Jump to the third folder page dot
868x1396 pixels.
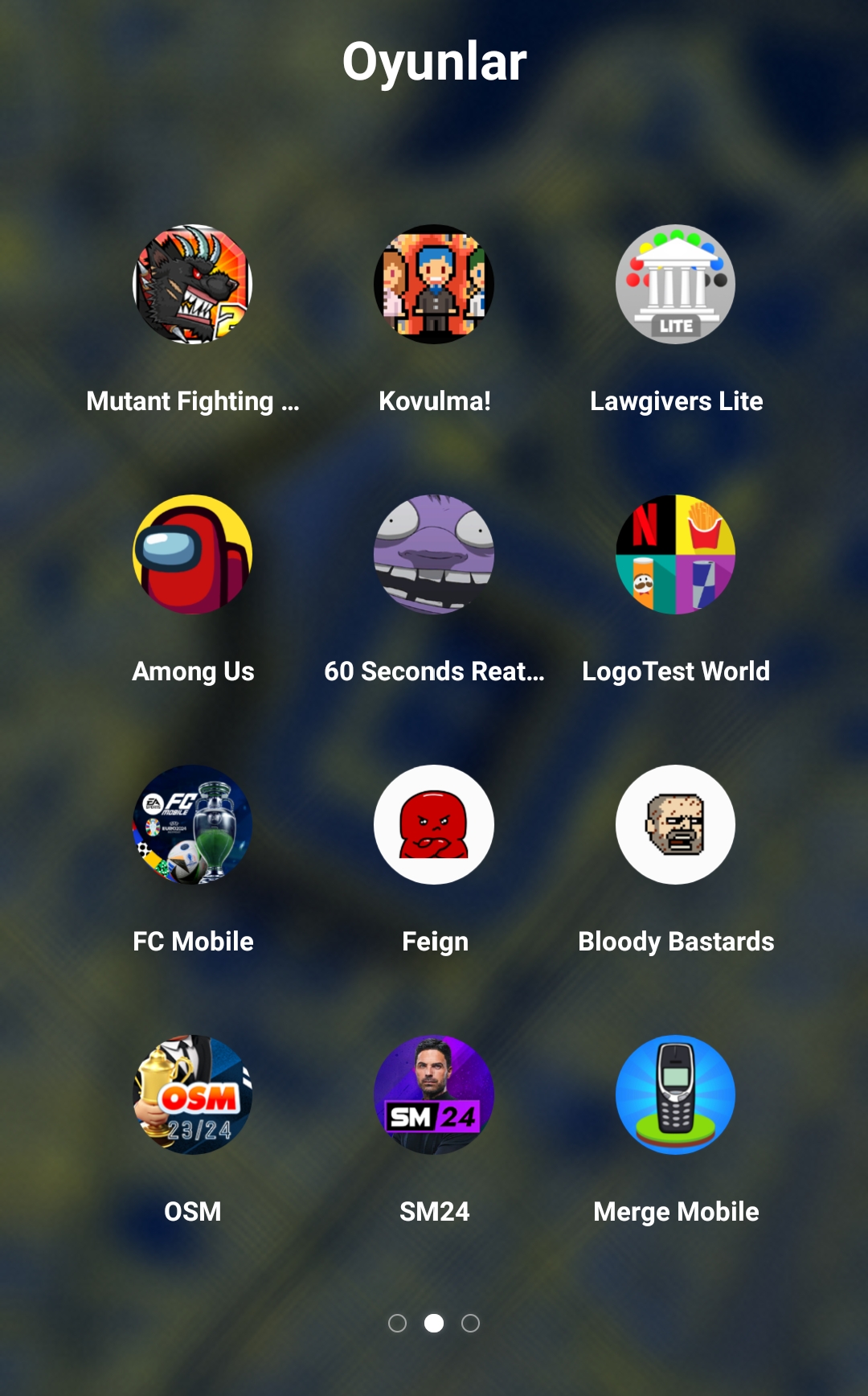tap(471, 1323)
